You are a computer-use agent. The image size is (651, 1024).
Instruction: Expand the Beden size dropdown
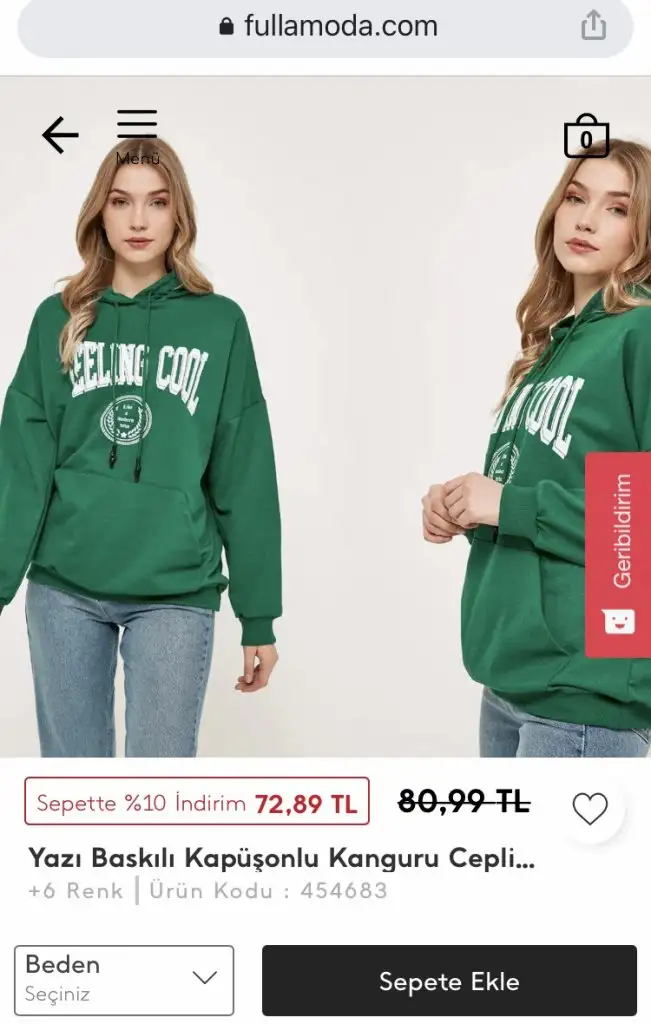124,979
